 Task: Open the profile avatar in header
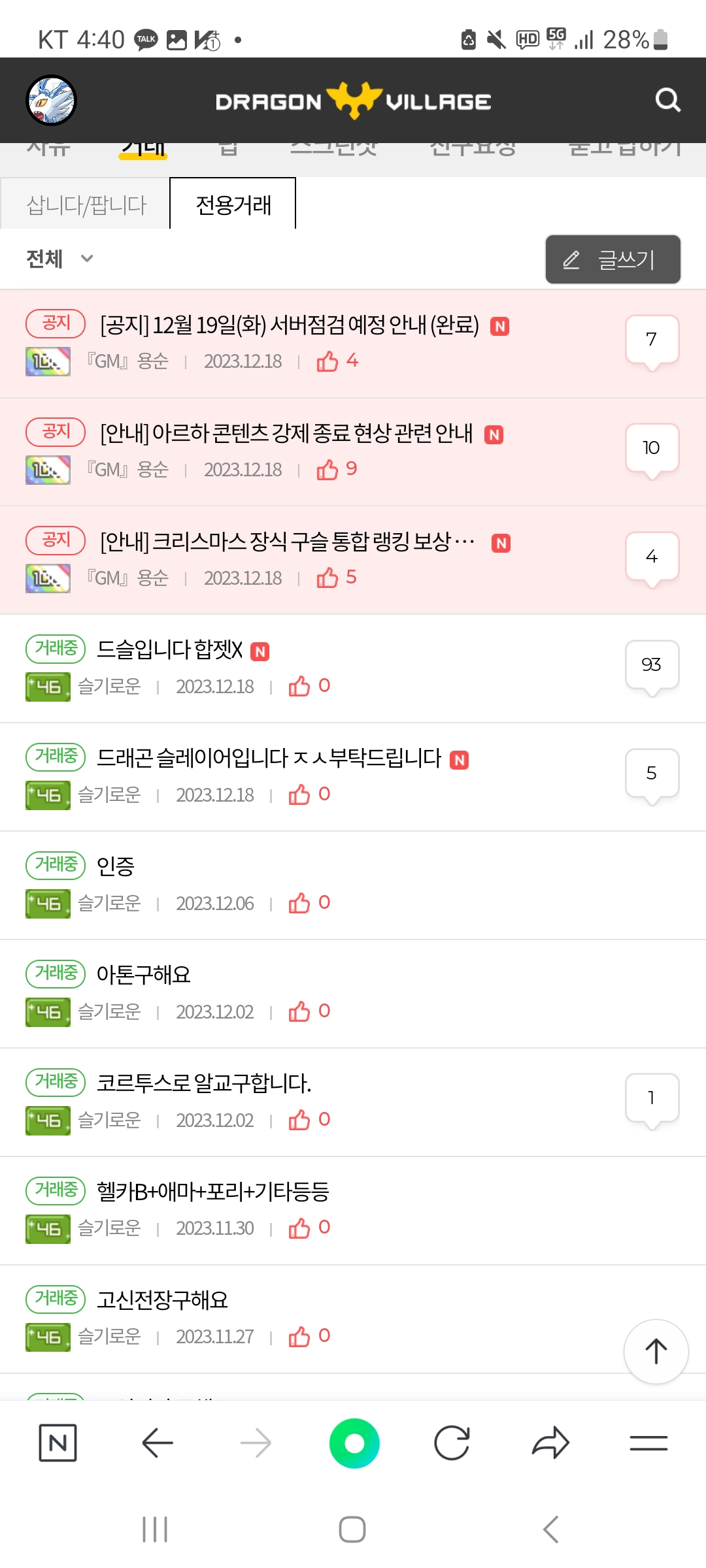tap(51, 100)
